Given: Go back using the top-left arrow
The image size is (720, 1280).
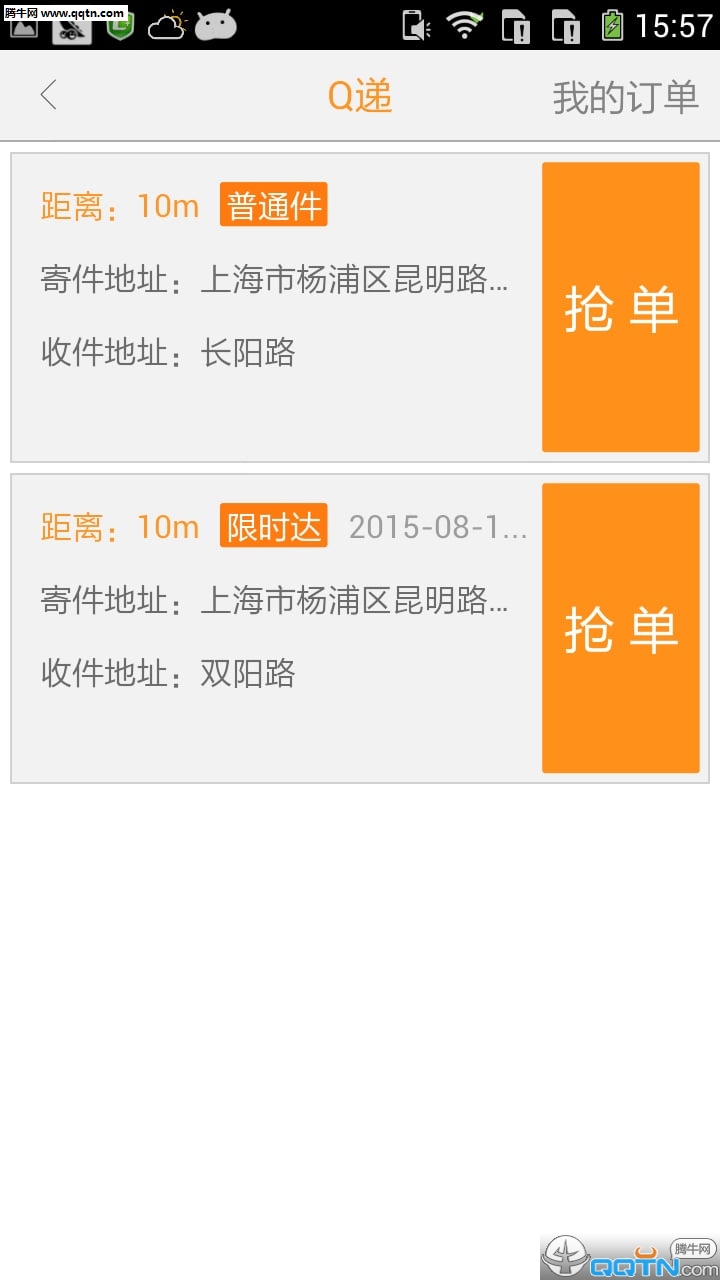Looking at the screenshot, I should [48, 96].
